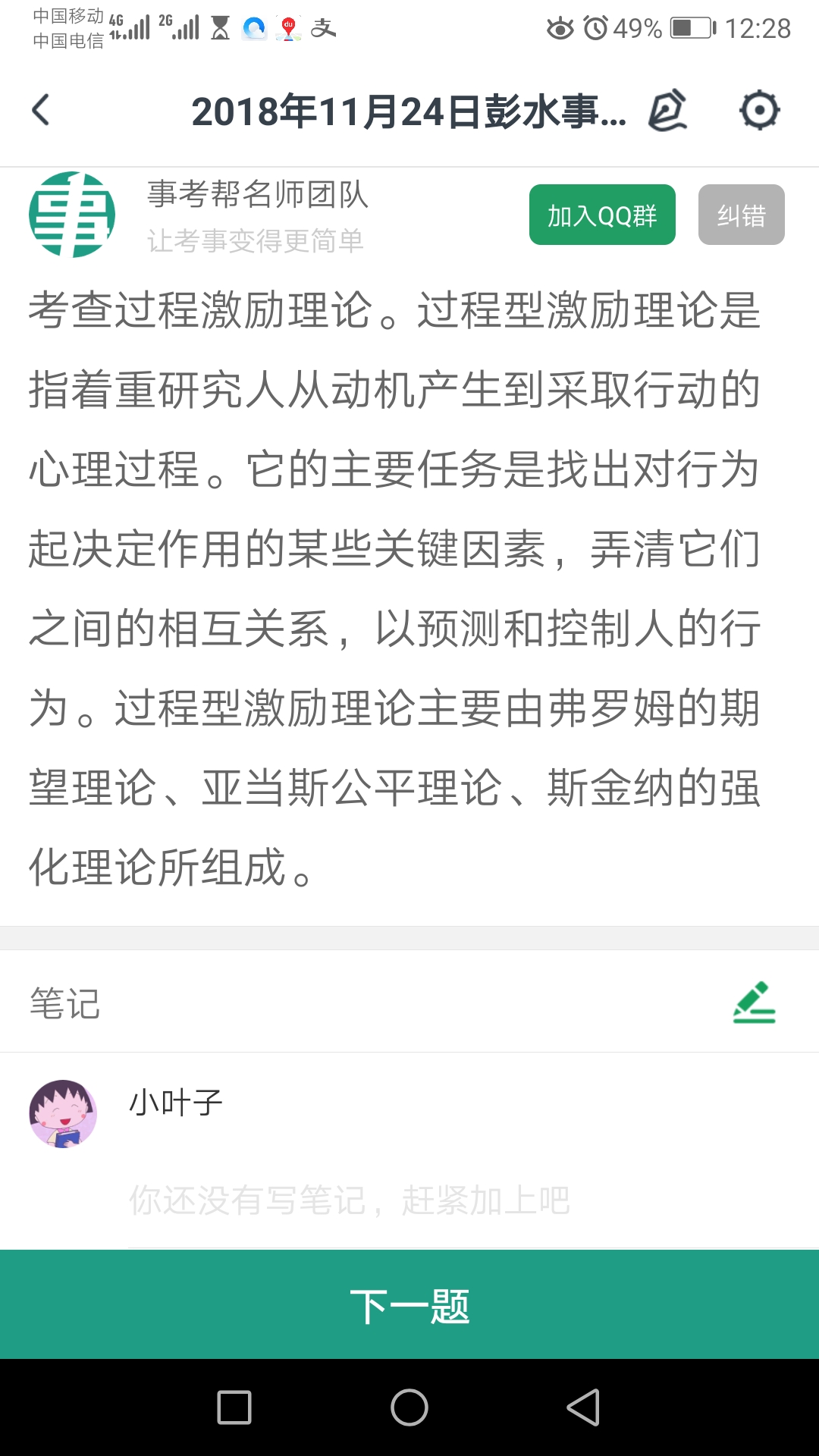The width and height of the screenshot is (819, 1456).
Task: Tap the system home button
Action: pyautogui.click(x=409, y=1407)
